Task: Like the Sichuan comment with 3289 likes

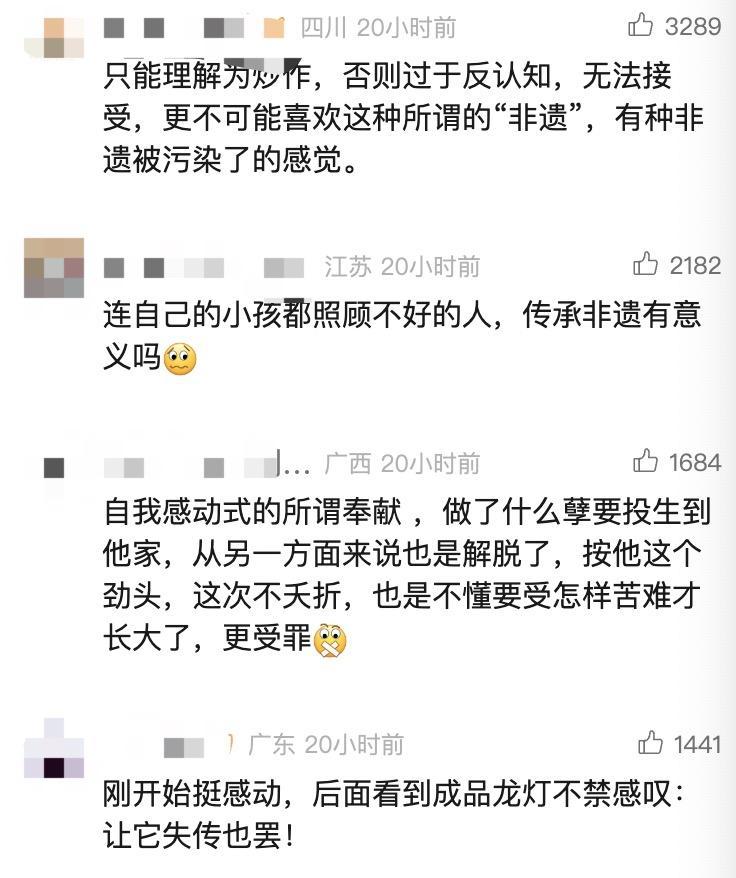Action: click(x=640, y=25)
